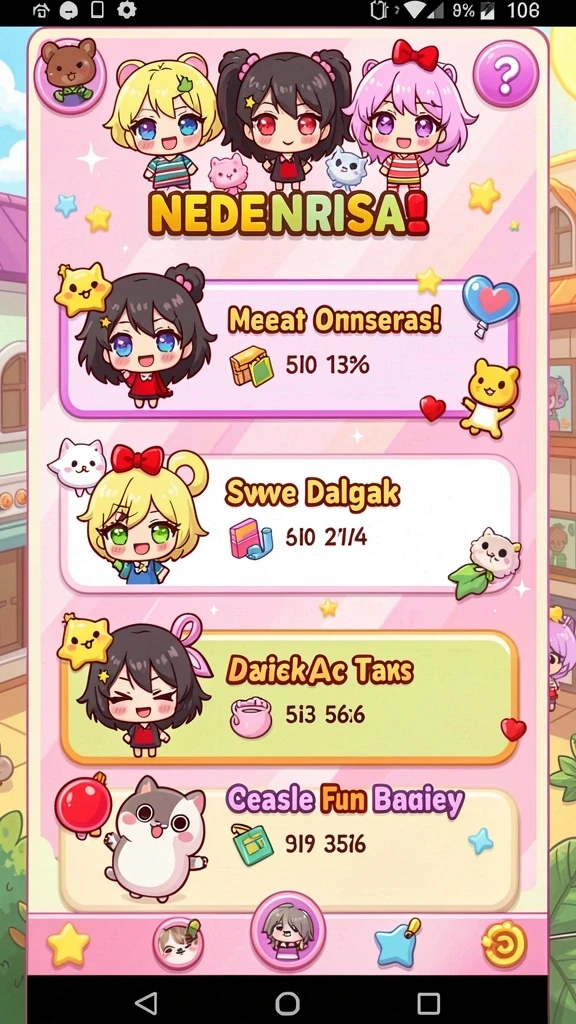576x1024 pixels.
Task: Tap the bear avatar icon
Action: 69,72
